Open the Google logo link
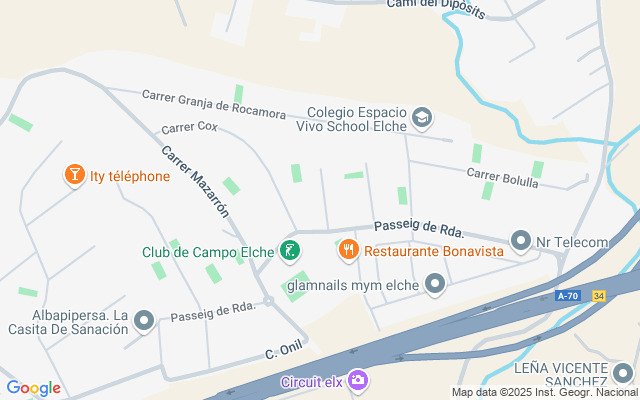Image resolution: width=640 pixels, height=400 pixels. tap(33, 388)
